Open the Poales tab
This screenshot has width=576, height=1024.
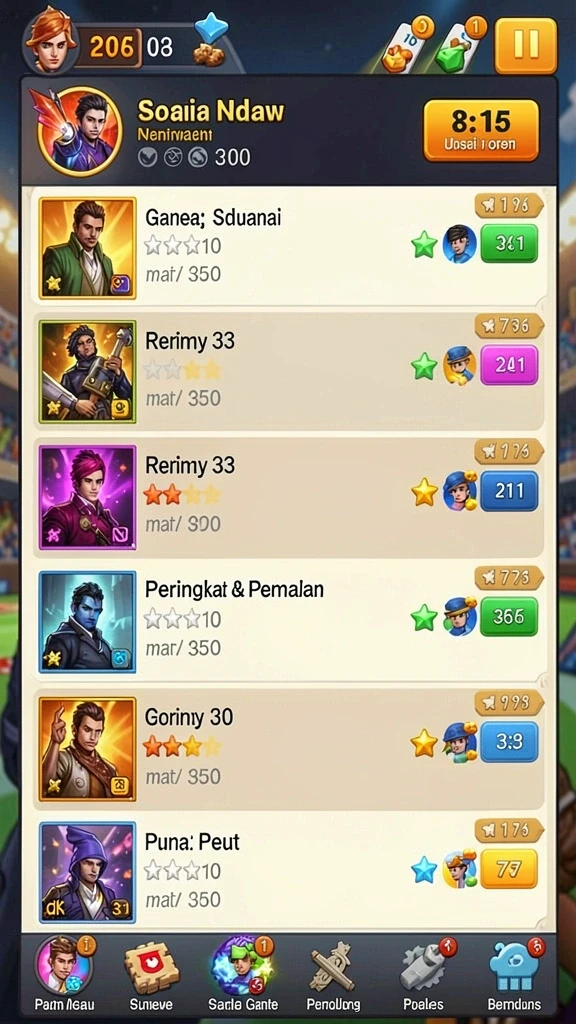pyautogui.click(x=423, y=974)
